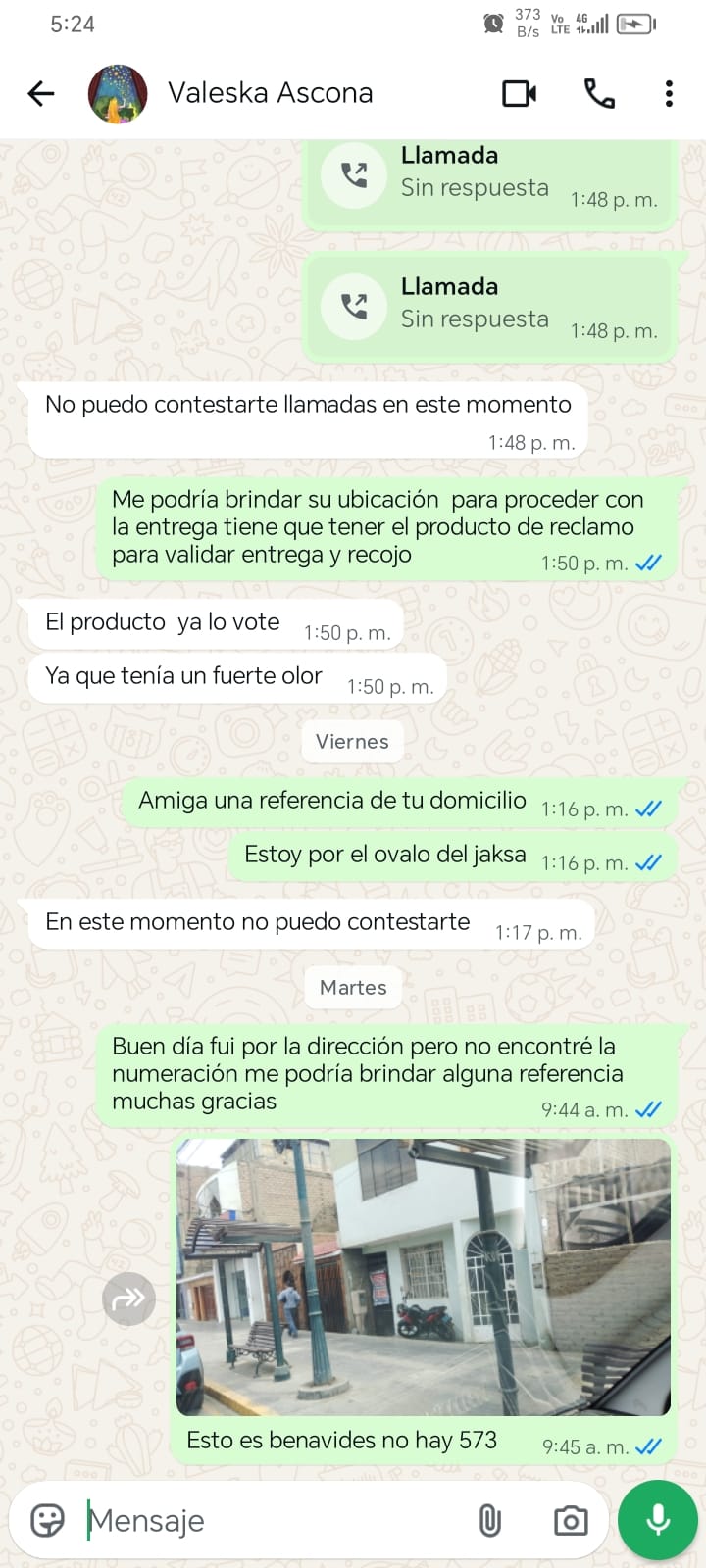706x1568 pixels.
Task: Forward the street photo
Action: click(x=129, y=1299)
